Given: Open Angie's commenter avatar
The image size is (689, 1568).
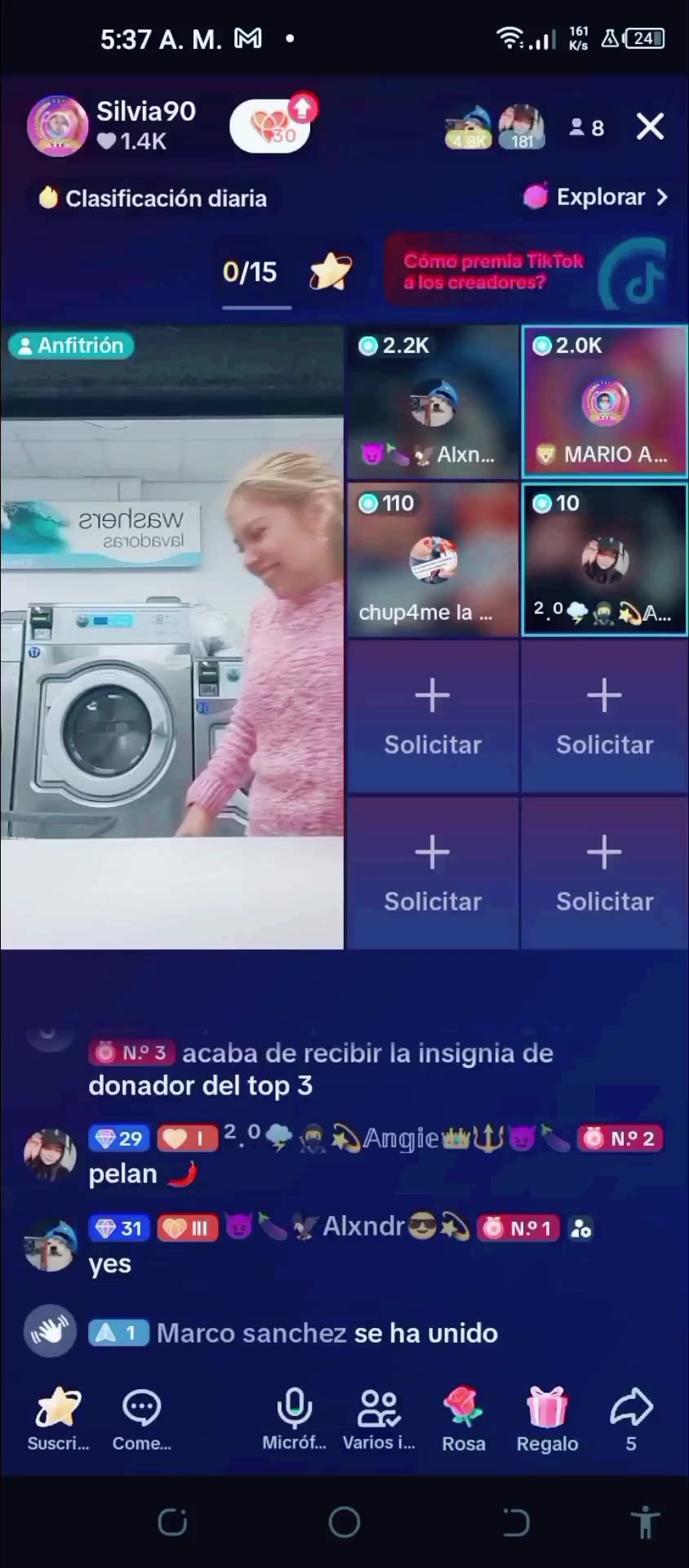Looking at the screenshot, I should pos(50,1156).
